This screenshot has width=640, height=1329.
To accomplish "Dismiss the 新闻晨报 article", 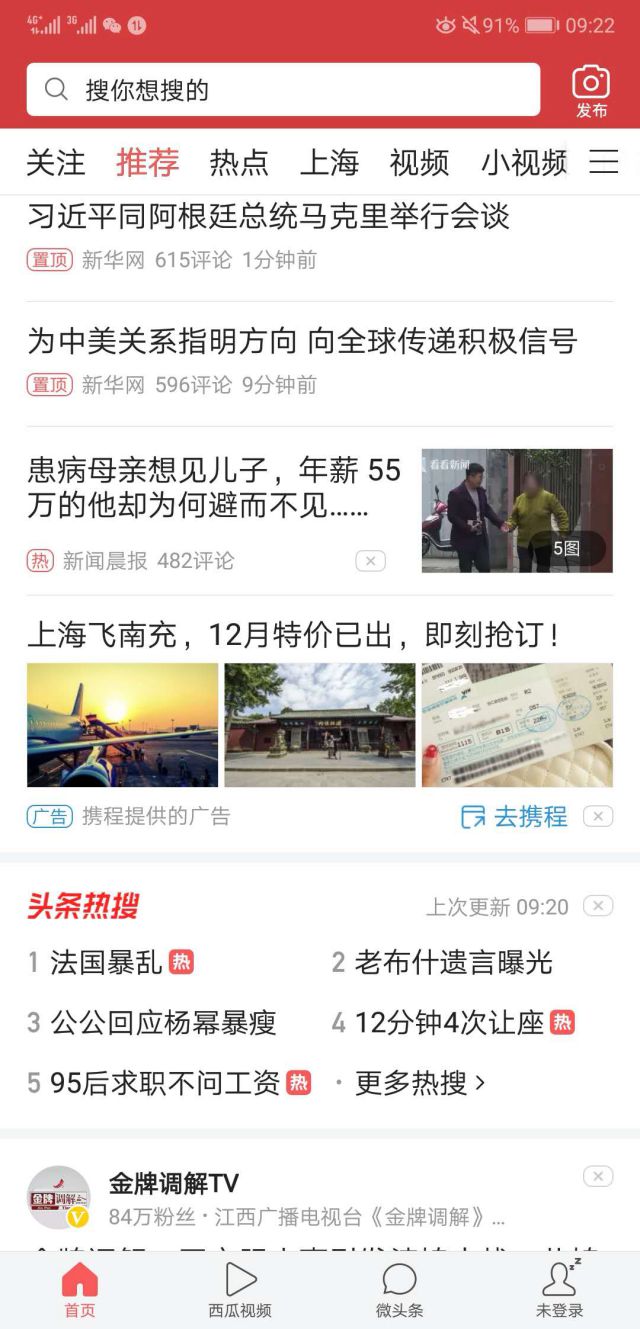I will pos(370,561).
